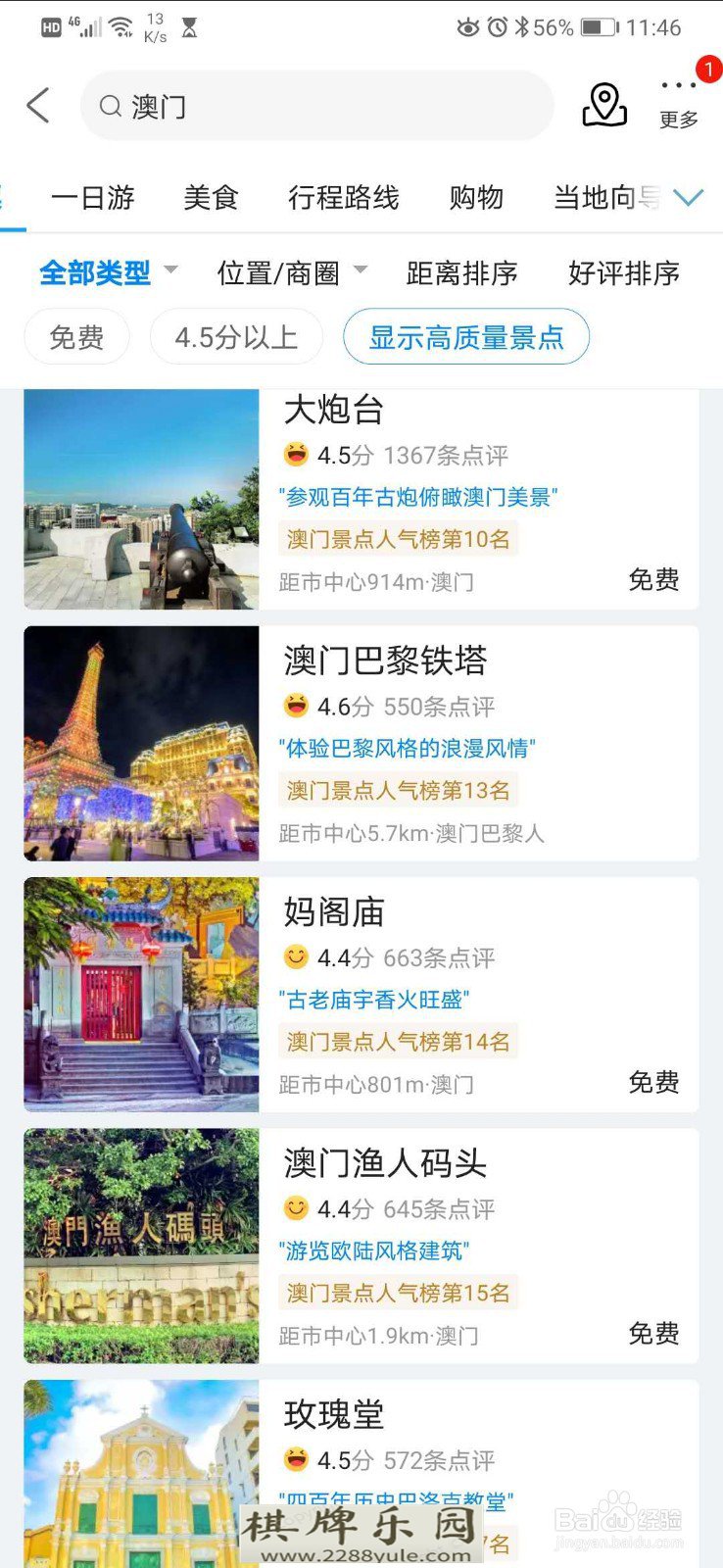Switch to the 一日游 tab

point(93,198)
